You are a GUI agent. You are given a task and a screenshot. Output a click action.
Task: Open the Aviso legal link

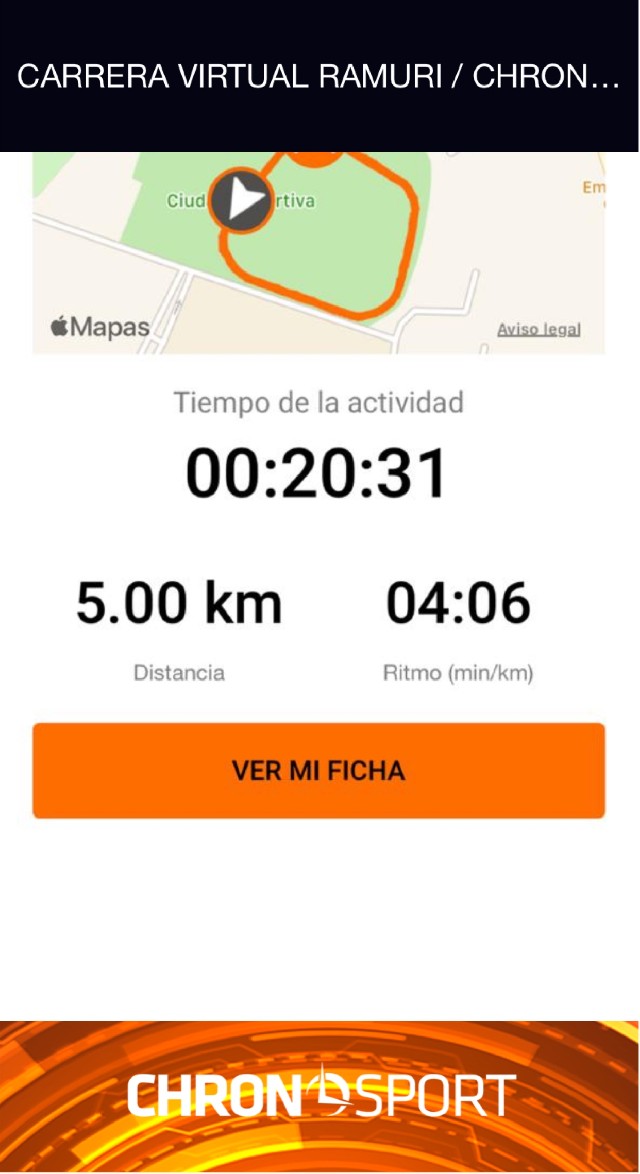(x=539, y=330)
